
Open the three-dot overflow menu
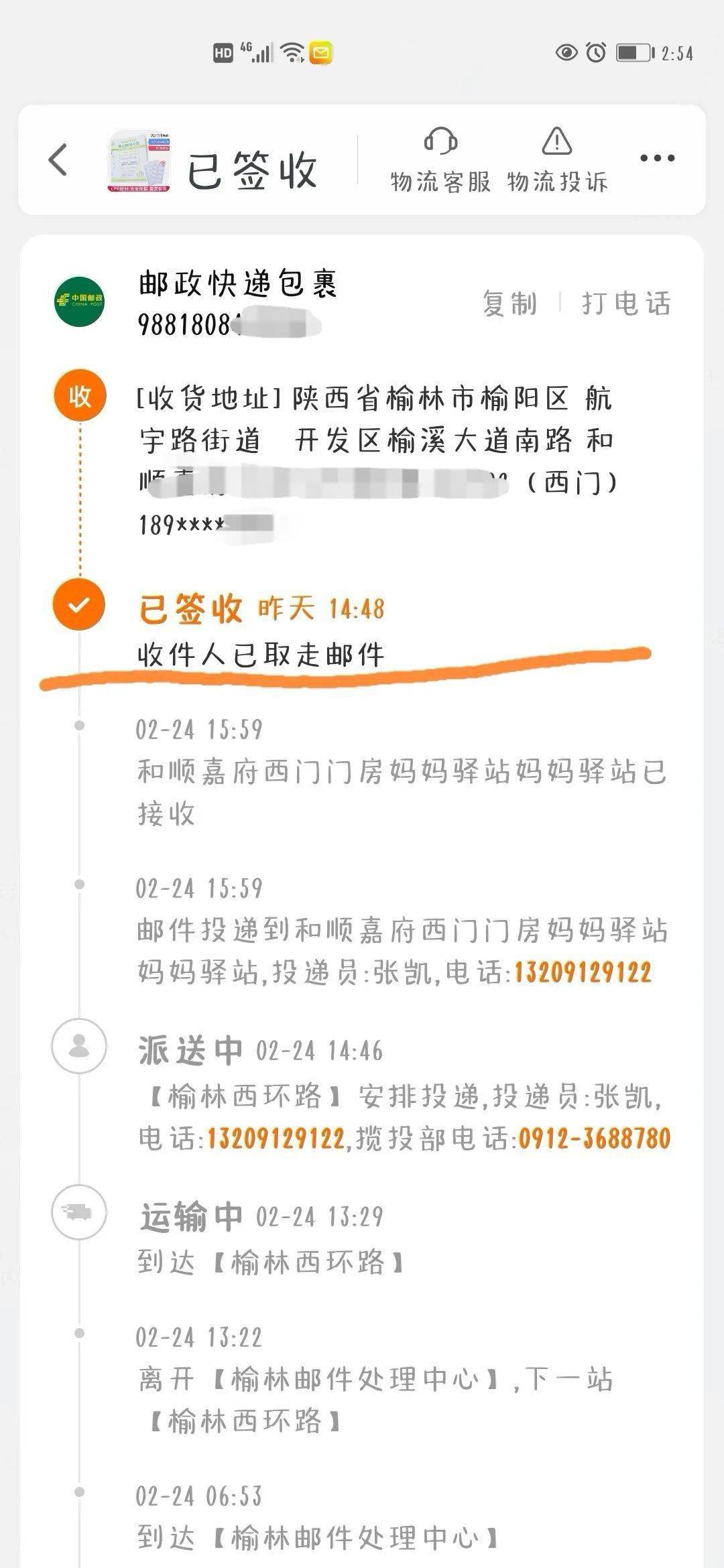coord(657,159)
